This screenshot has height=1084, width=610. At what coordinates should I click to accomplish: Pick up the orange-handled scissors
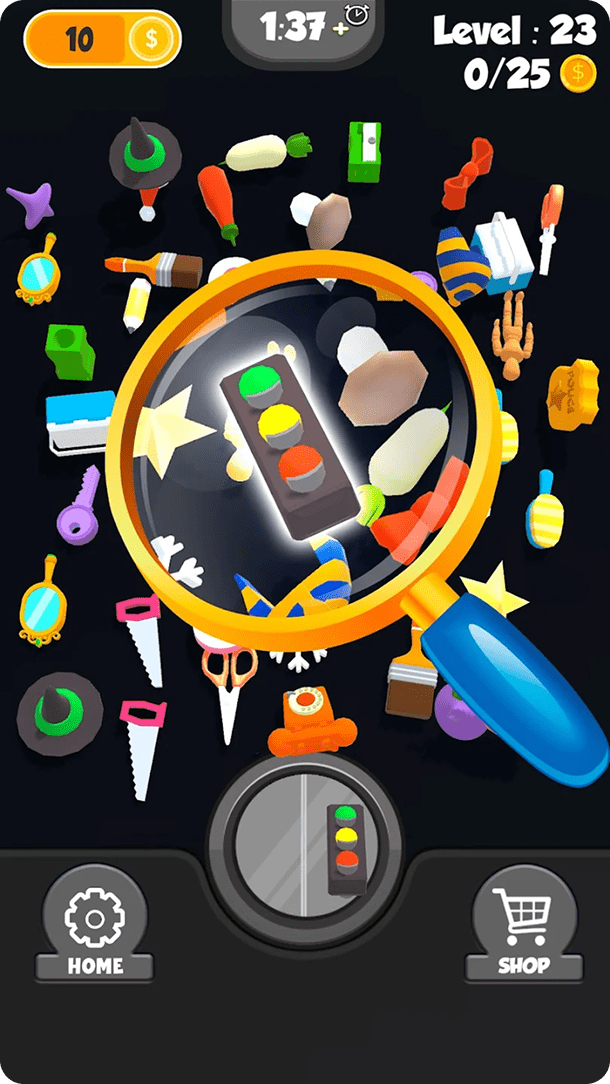point(230,679)
